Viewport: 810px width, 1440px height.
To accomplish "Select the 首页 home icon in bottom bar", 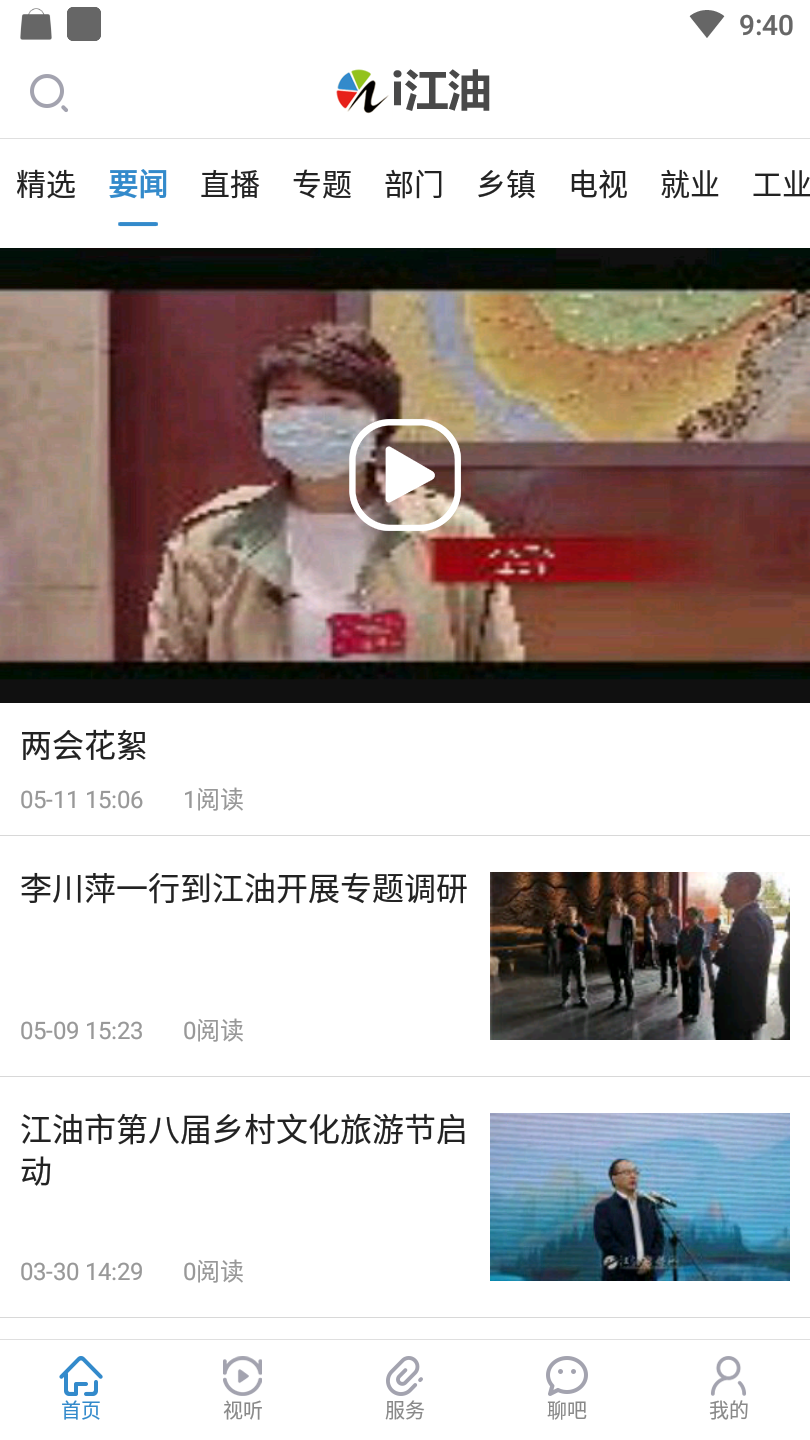I will coord(81,1385).
